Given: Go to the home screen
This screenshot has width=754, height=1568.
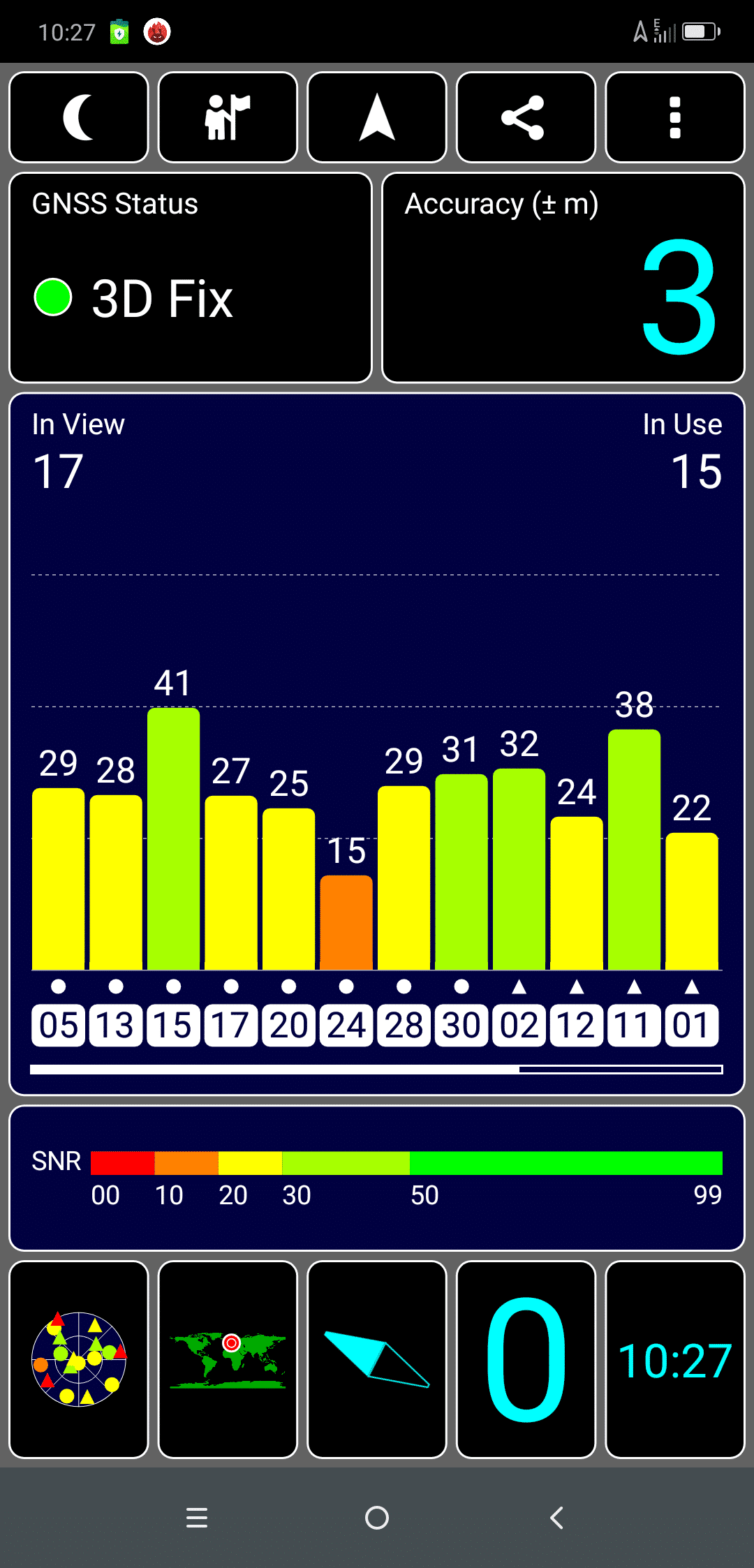Looking at the screenshot, I should tap(377, 1518).
